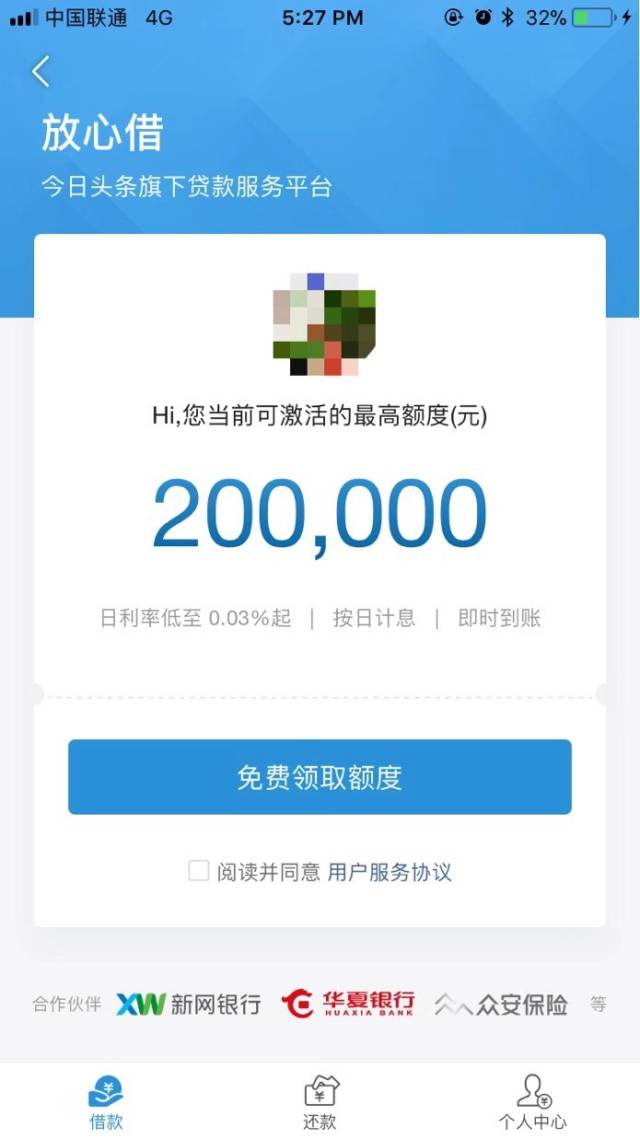Go back using the top-left arrow
The image size is (640, 1139).
coord(40,72)
